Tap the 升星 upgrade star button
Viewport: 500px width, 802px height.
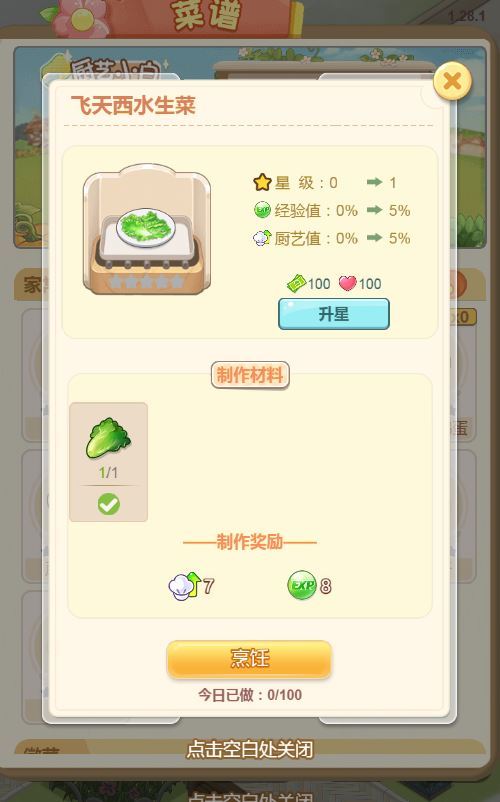point(334,314)
